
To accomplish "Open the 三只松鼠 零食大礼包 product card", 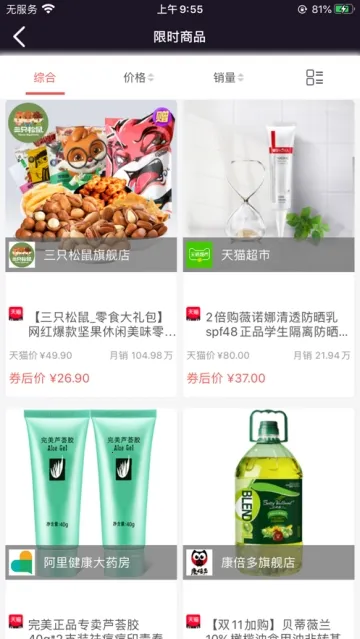I will coord(91,248).
